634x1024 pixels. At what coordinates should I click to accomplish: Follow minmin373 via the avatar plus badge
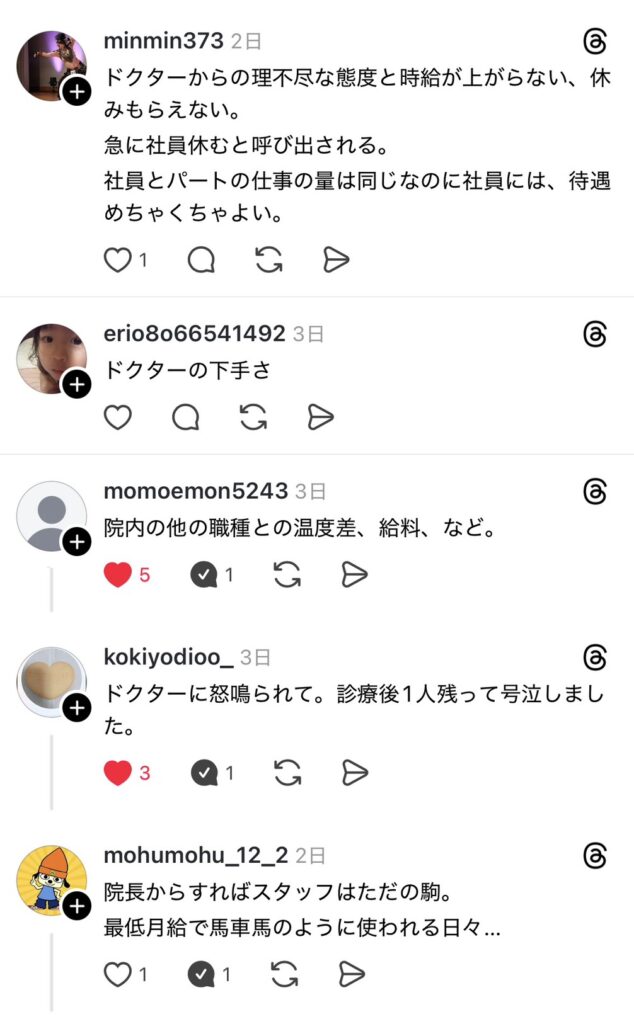pyautogui.click(x=77, y=94)
